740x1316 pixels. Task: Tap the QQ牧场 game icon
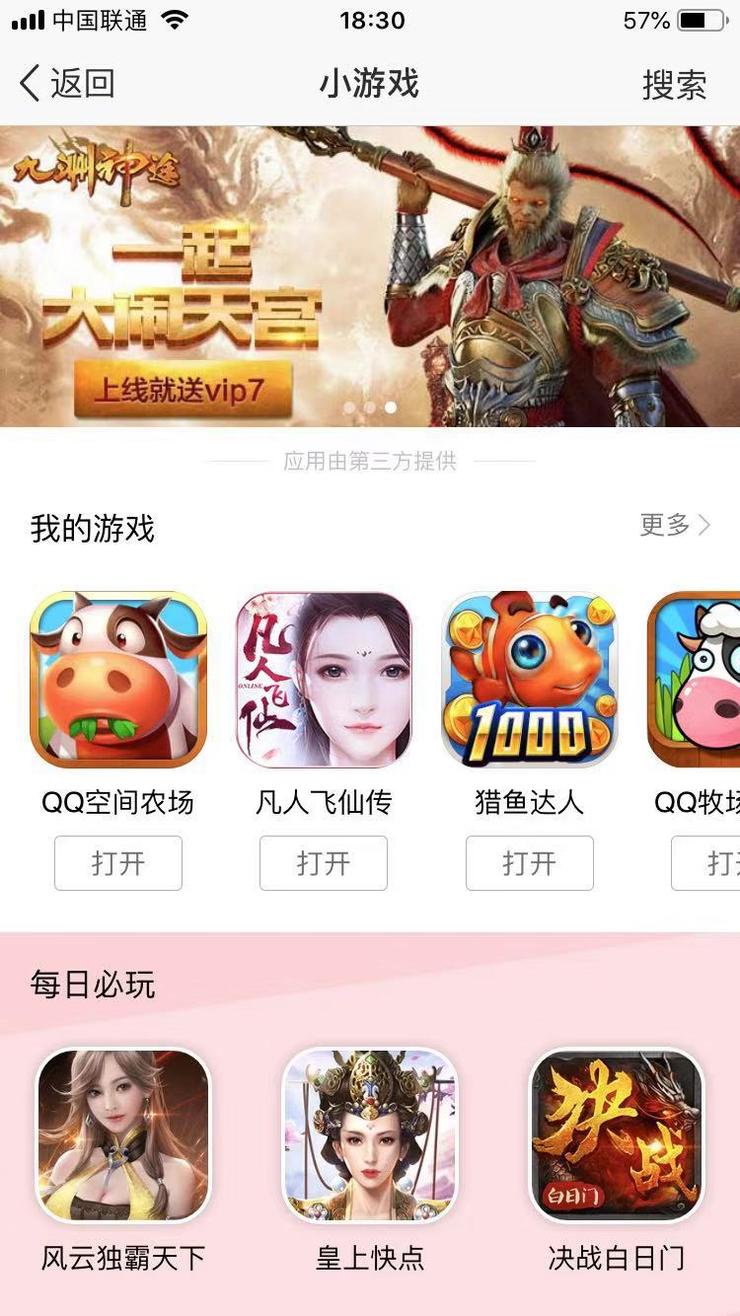pos(708,676)
